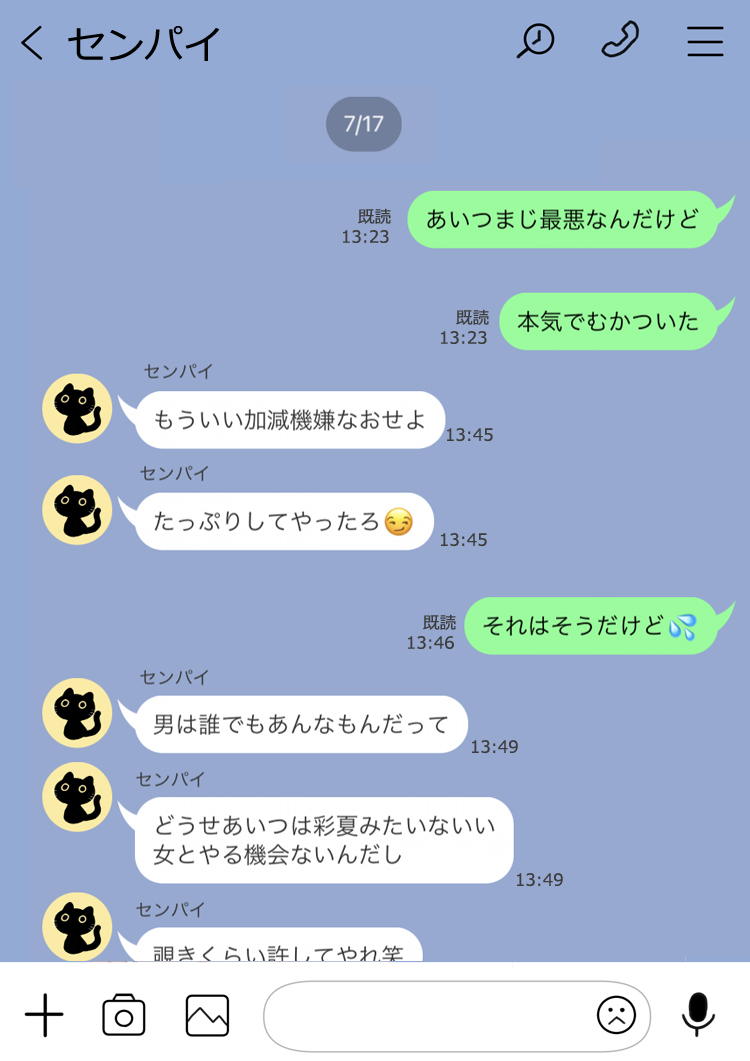Start a voice call with センパイ
This screenshot has width=750, height=1061.
(x=620, y=41)
